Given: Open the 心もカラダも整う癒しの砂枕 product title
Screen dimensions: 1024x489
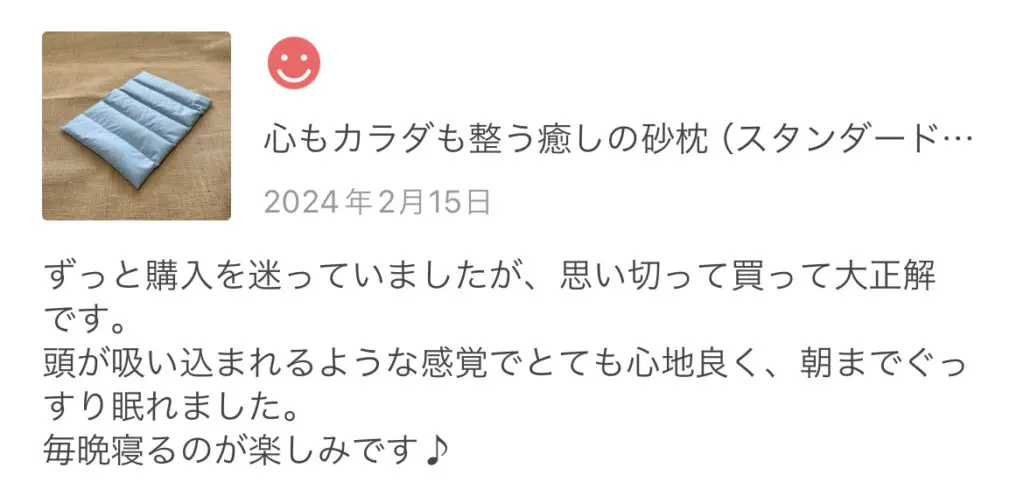Looking at the screenshot, I should click(x=617, y=139).
